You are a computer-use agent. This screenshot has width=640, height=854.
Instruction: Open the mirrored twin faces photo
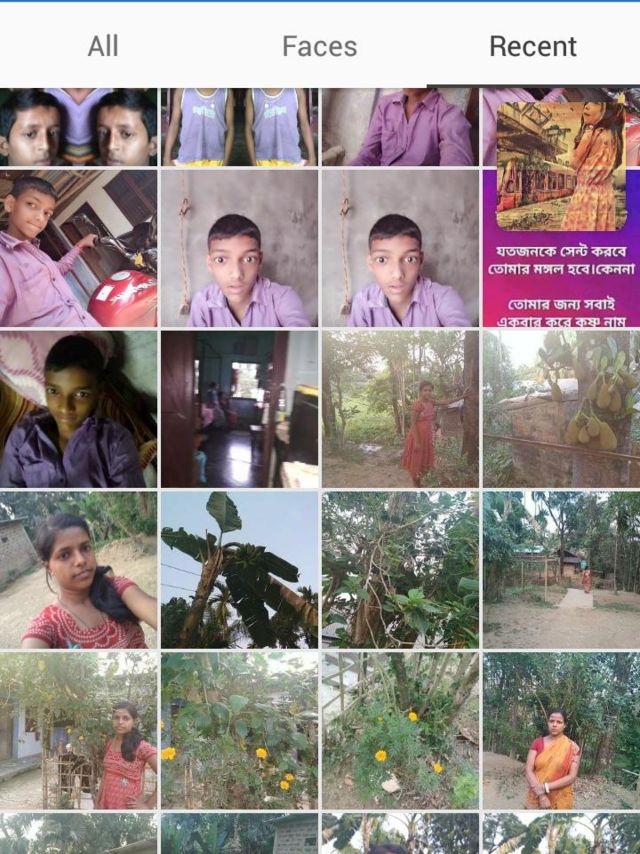(78, 127)
